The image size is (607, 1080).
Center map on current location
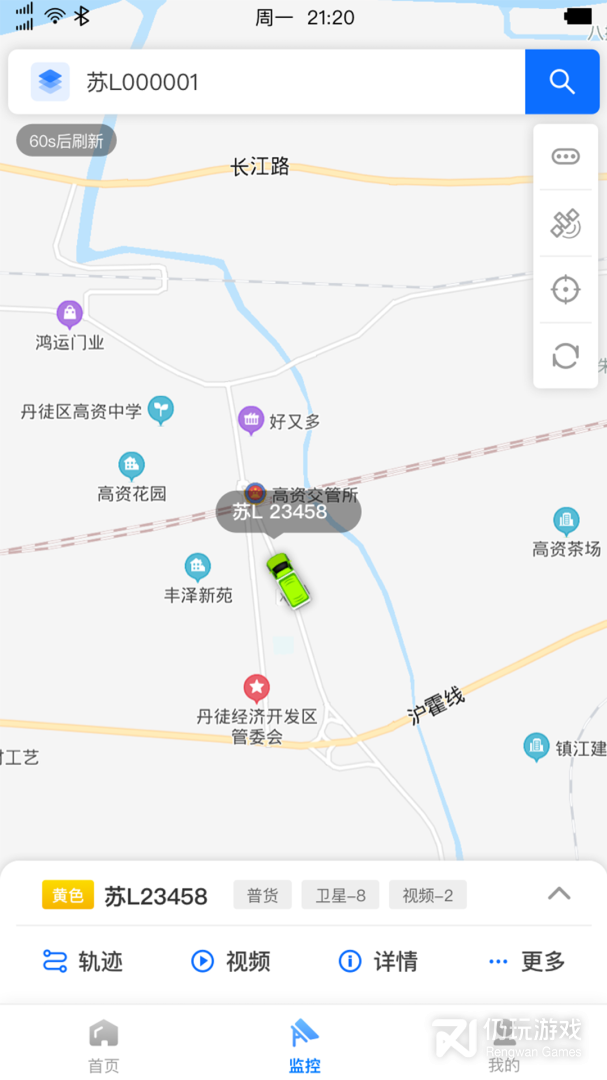(x=565, y=290)
